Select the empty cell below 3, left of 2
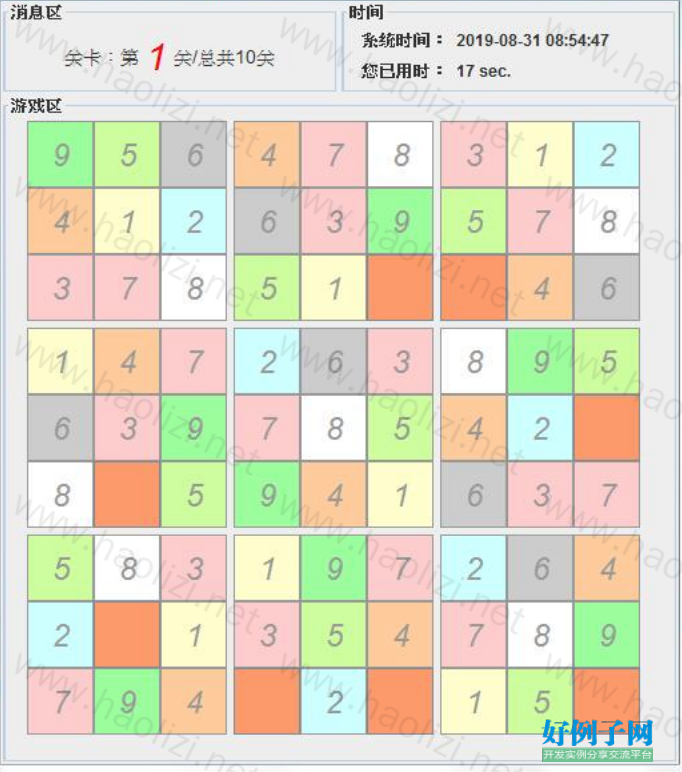682x772 pixels. point(267,701)
